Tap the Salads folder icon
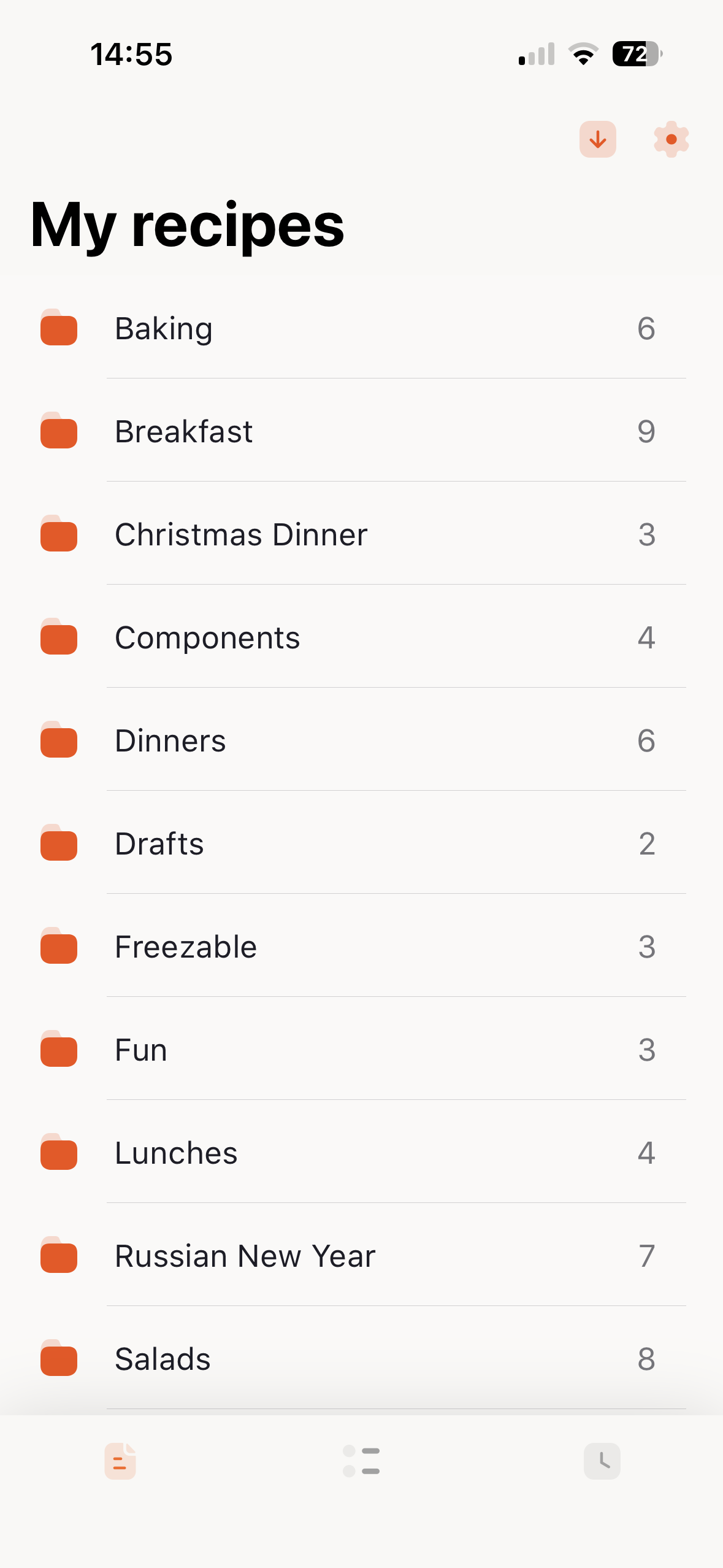This screenshot has width=723, height=1568. tap(58, 1360)
